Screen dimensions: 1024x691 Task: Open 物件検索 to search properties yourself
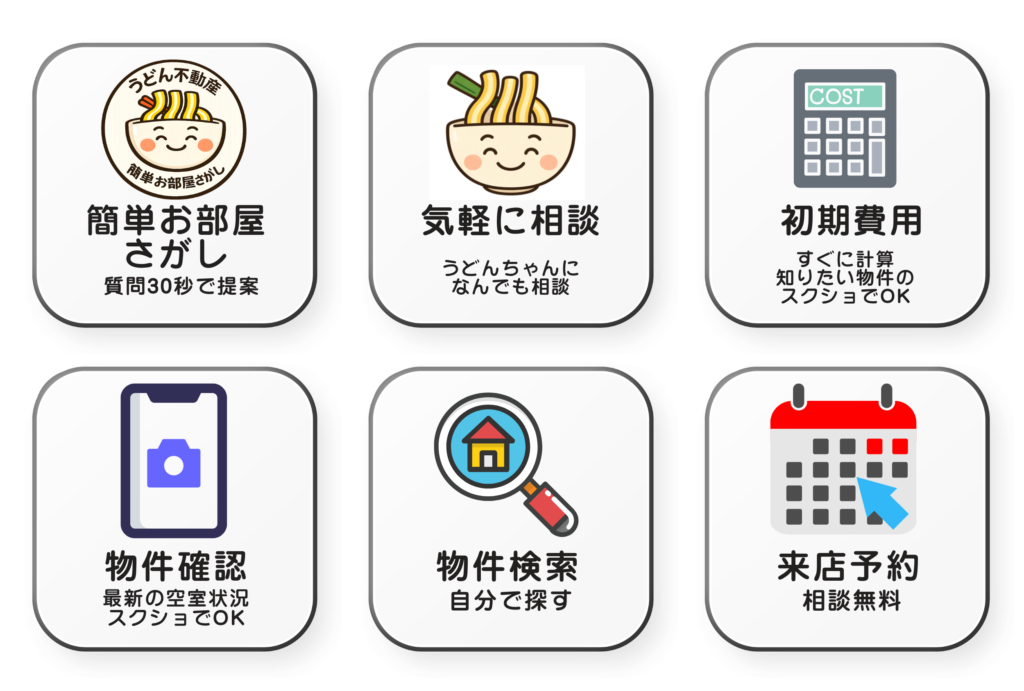pyautogui.click(x=510, y=508)
